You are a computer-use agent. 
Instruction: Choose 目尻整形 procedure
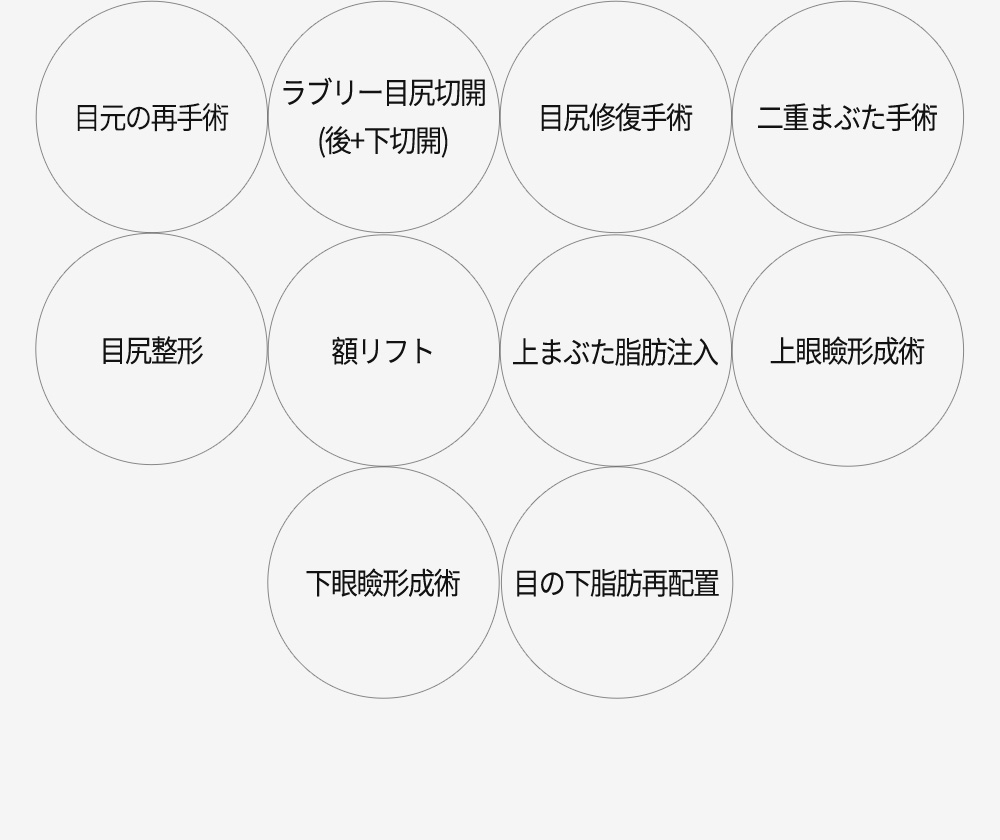point(152,350)
